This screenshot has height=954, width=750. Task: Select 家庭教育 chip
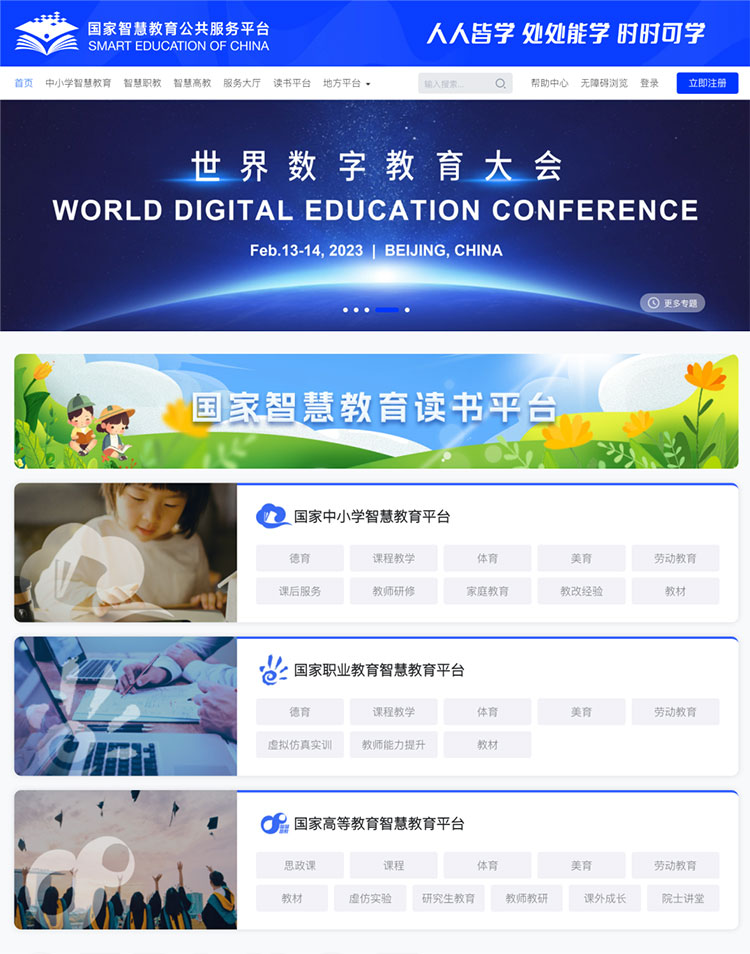tap(487, 591)
